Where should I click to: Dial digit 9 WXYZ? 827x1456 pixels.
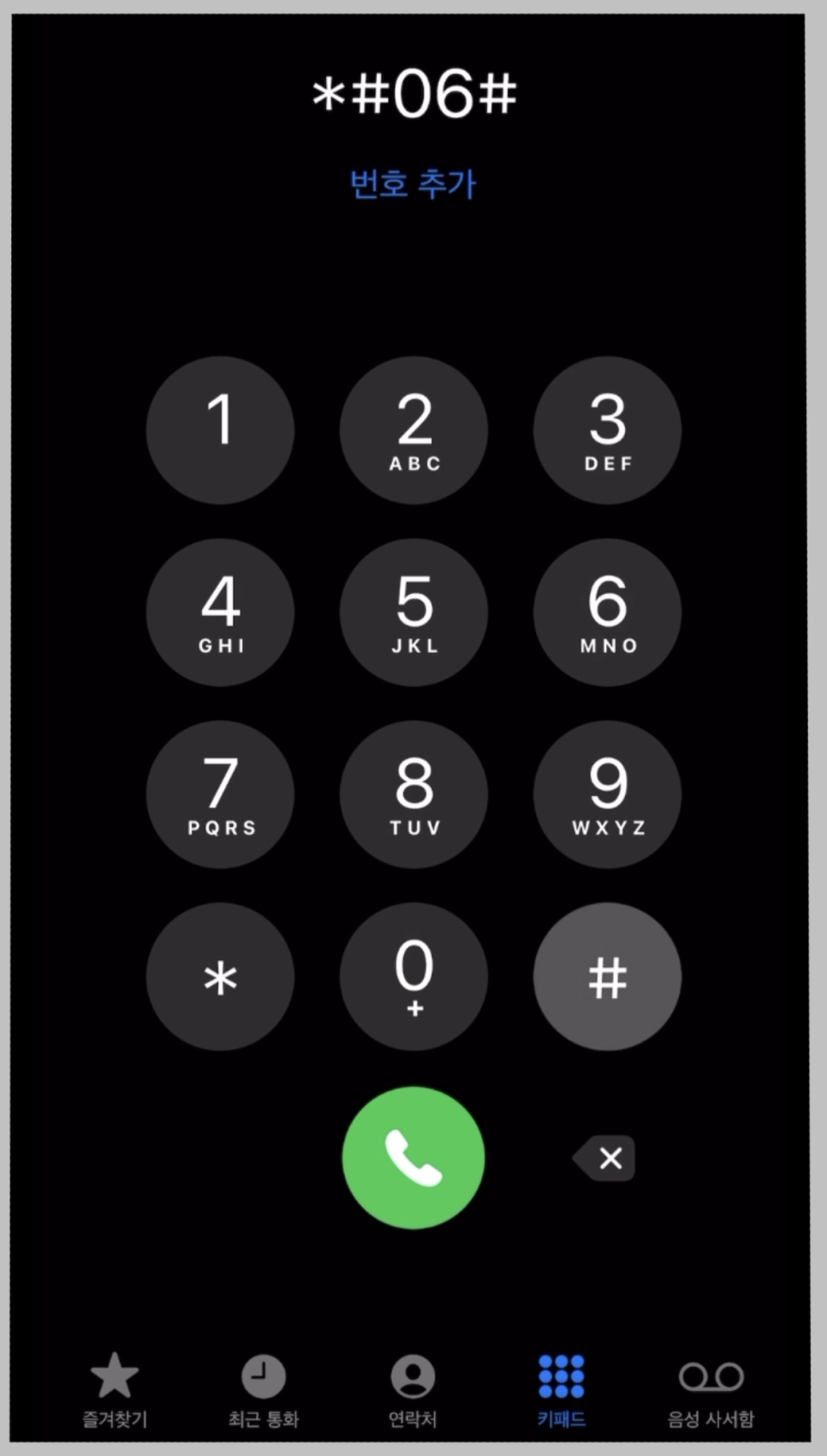607,794
